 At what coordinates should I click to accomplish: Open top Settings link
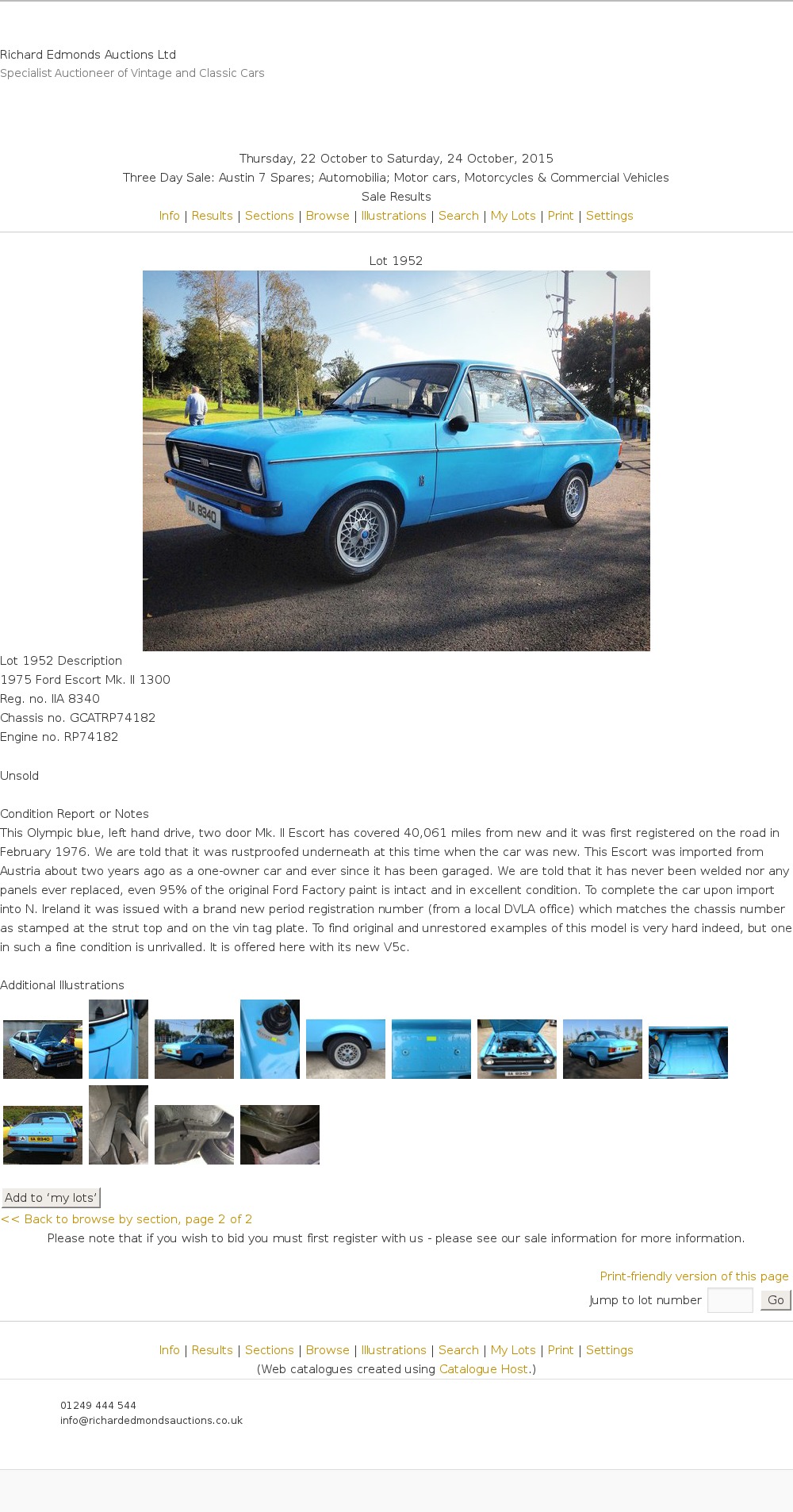click(609, 216)
